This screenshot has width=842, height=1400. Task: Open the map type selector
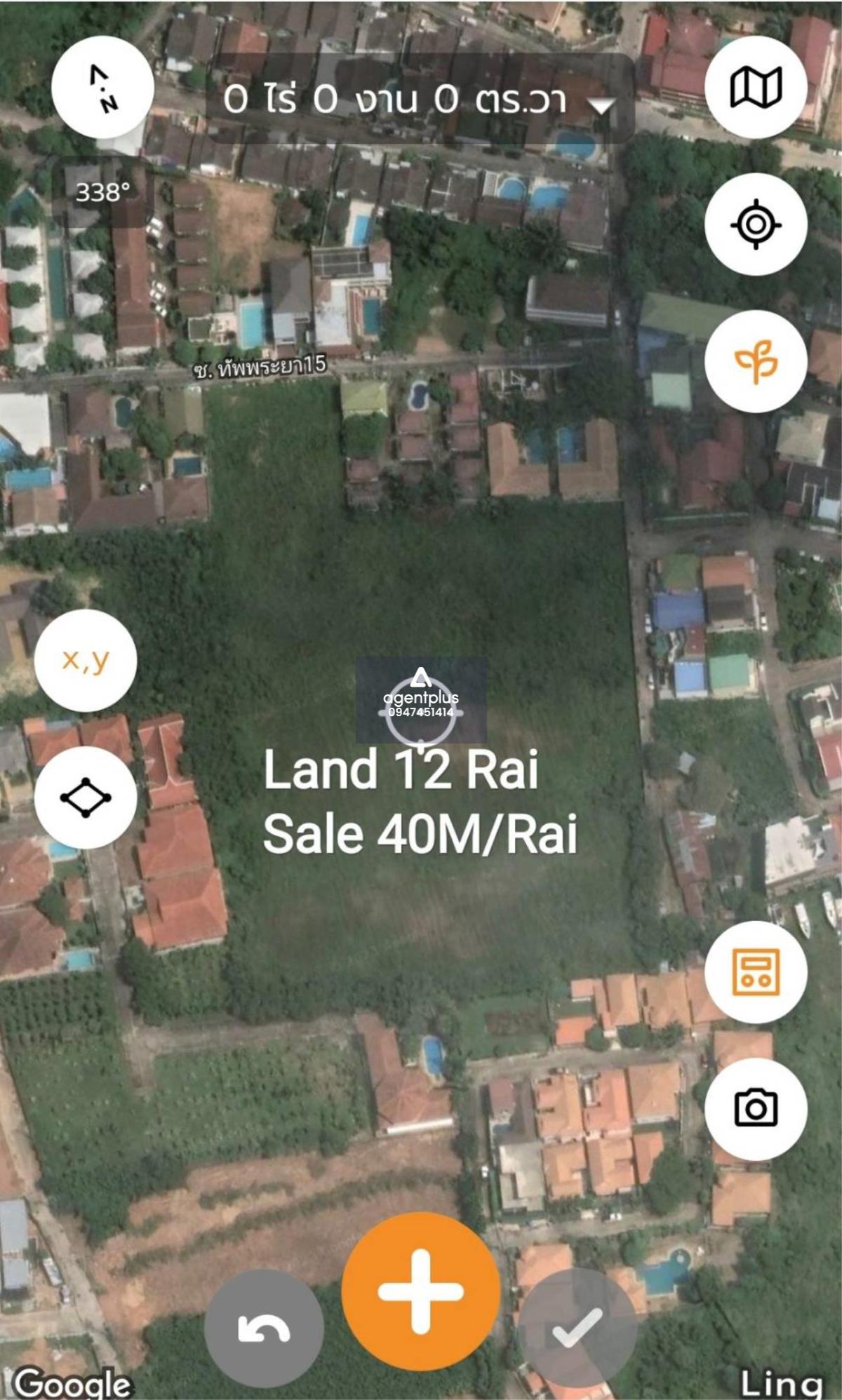pyautogui.click(x=756, y=88)
